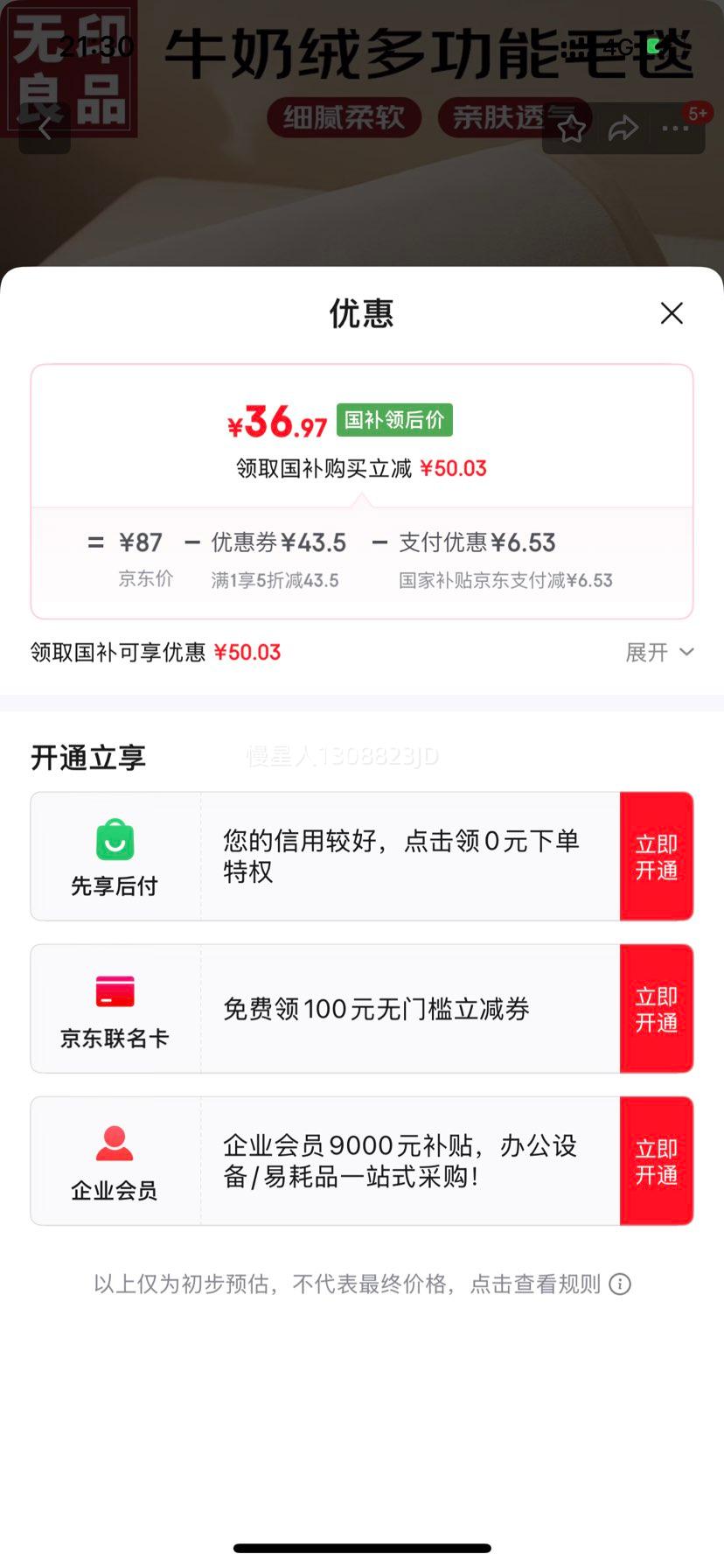Tap the 亲肤透气 product tag
This screenshot has height=1568, width=724.
[515, 117]
